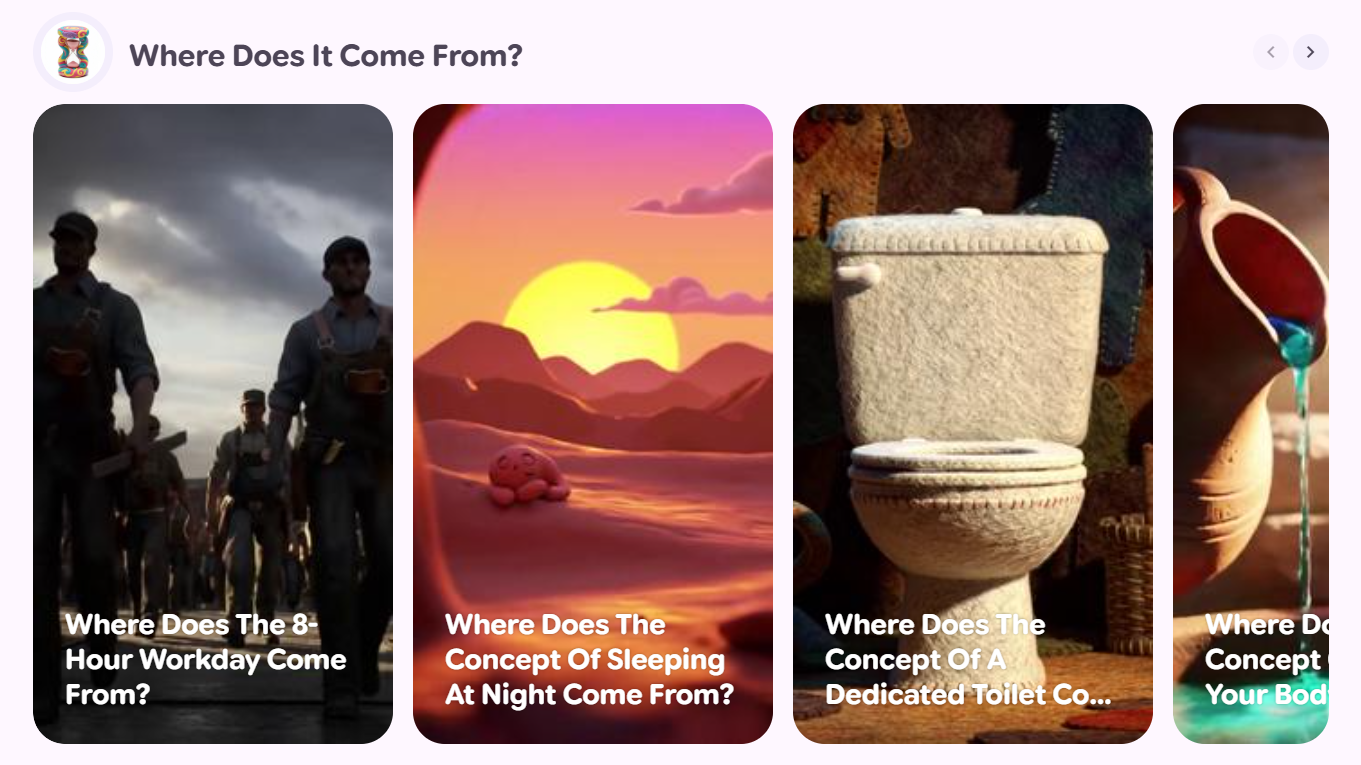Open the Dedicated Toilet story card
Image resolution: width=1361 pixels, height=765 pixels.
coord(973,424)
